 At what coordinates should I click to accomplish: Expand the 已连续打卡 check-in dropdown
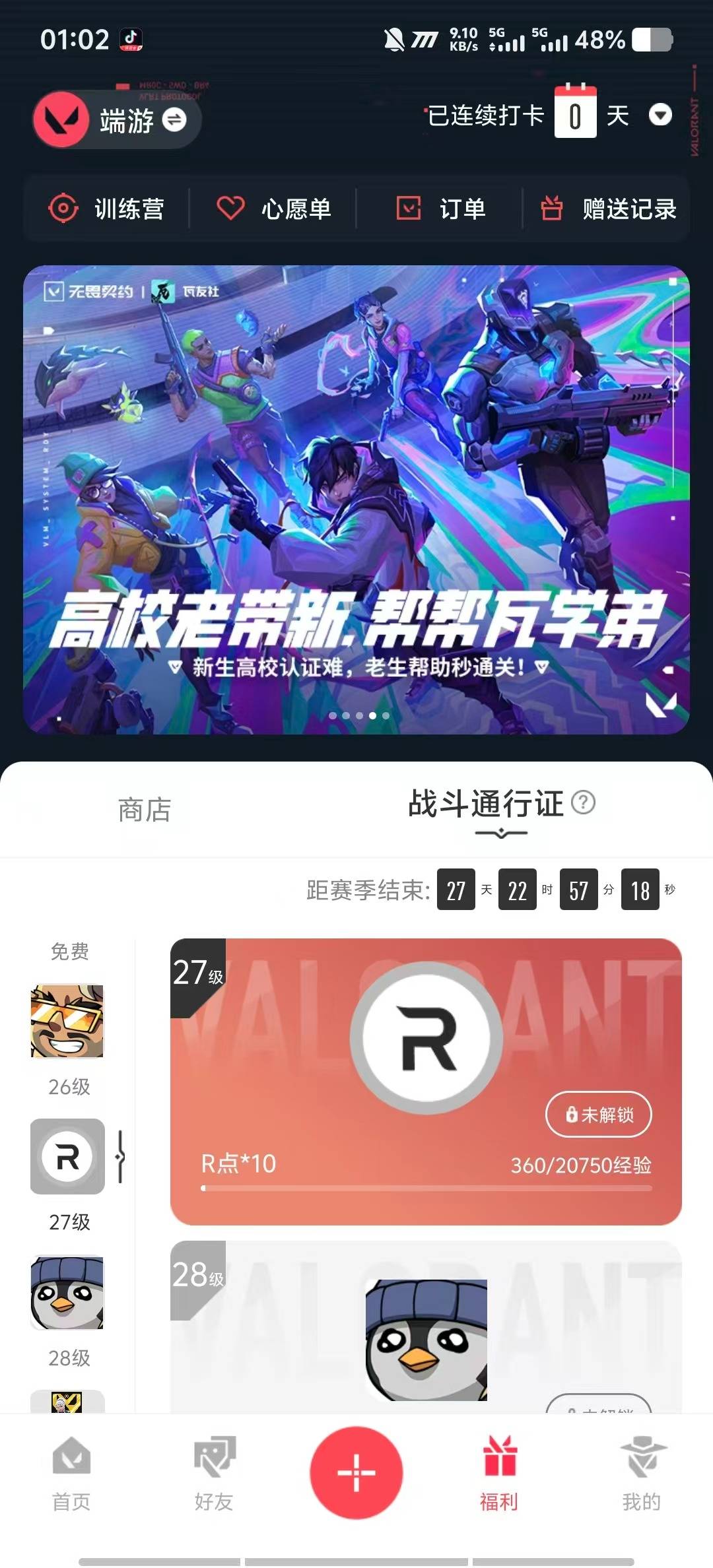pos(660,115)
